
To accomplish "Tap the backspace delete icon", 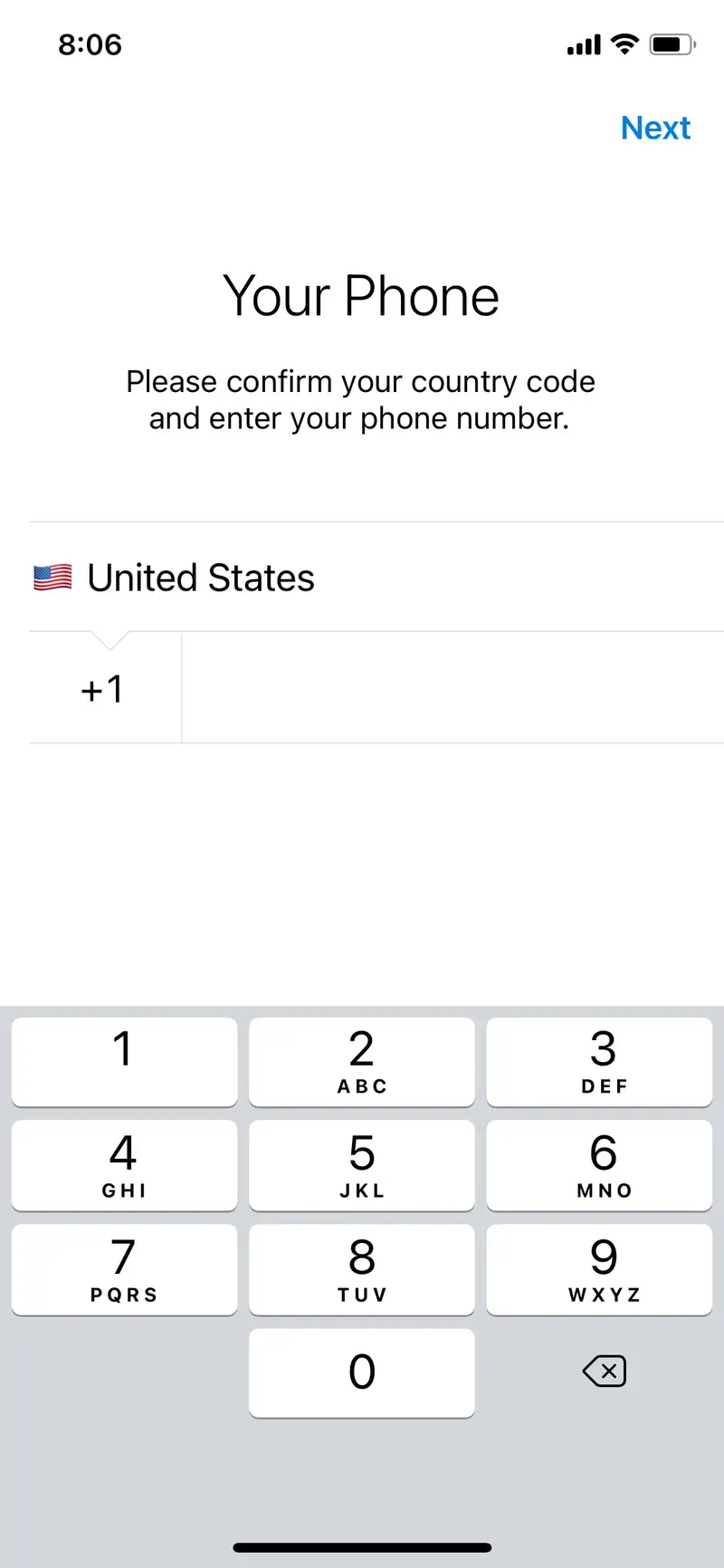I will pos(604,1371).
